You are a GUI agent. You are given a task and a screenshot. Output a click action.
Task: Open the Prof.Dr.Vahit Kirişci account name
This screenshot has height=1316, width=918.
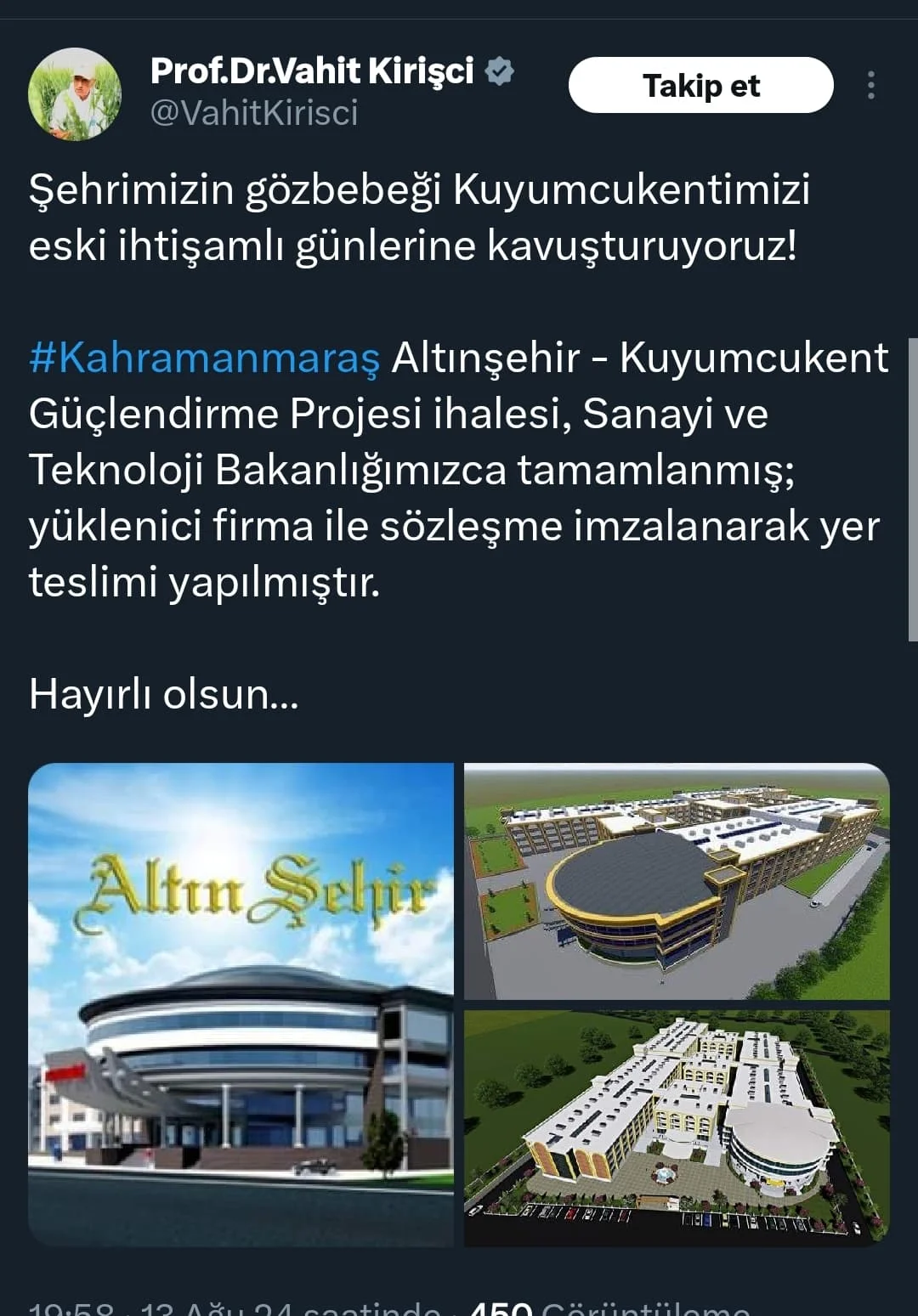(312, 71)
